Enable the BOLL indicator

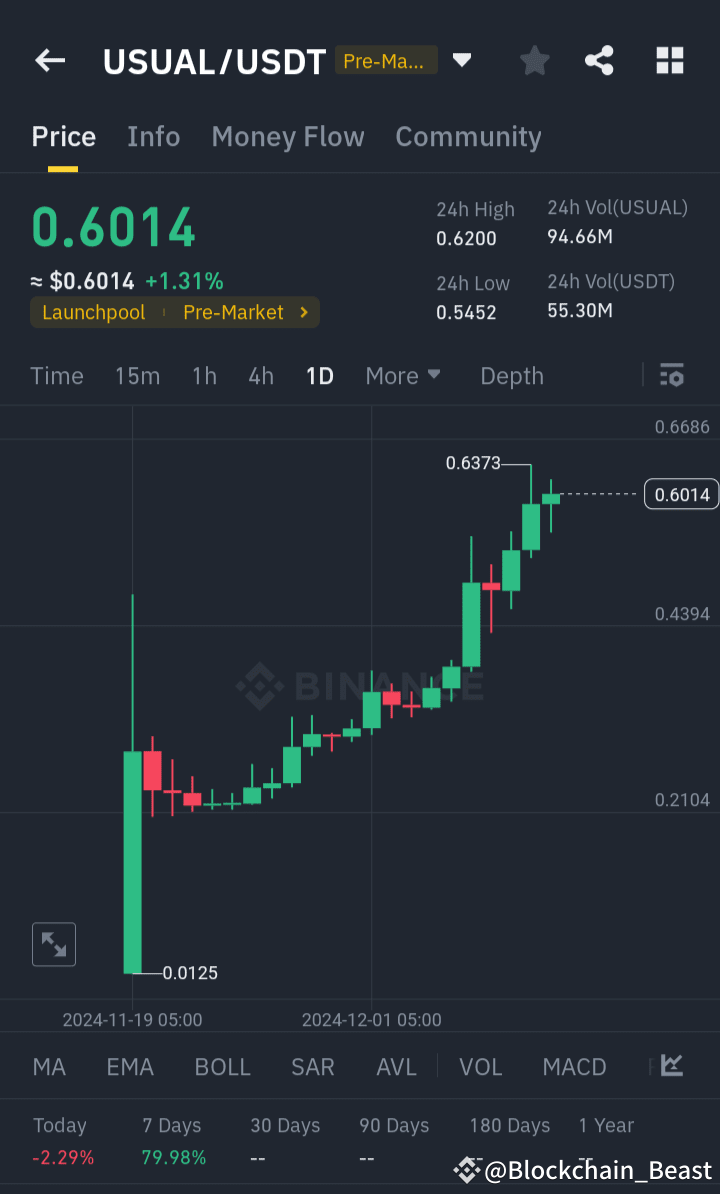pyautogui.click(x=222, y=1067)
